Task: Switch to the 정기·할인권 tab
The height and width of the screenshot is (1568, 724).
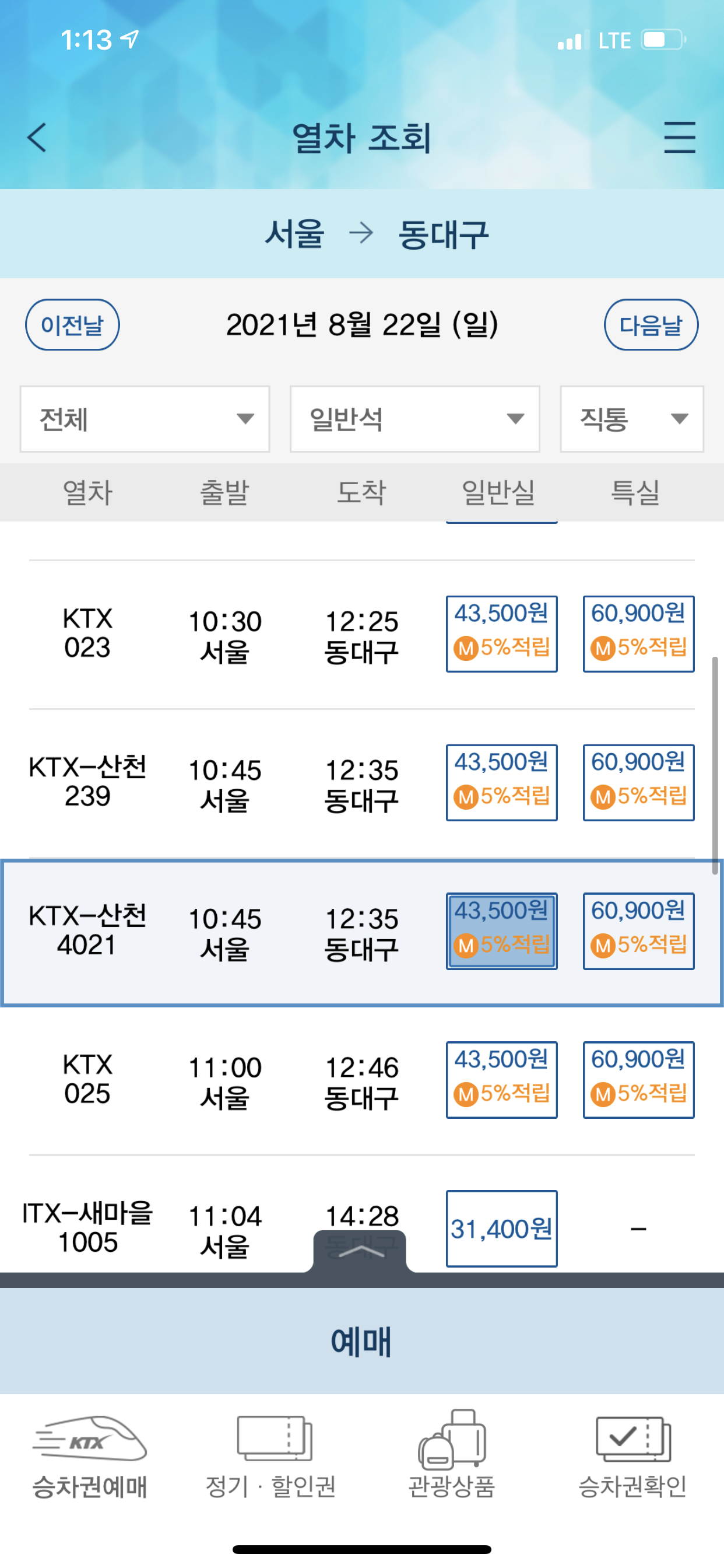Action: [271, 1456]
